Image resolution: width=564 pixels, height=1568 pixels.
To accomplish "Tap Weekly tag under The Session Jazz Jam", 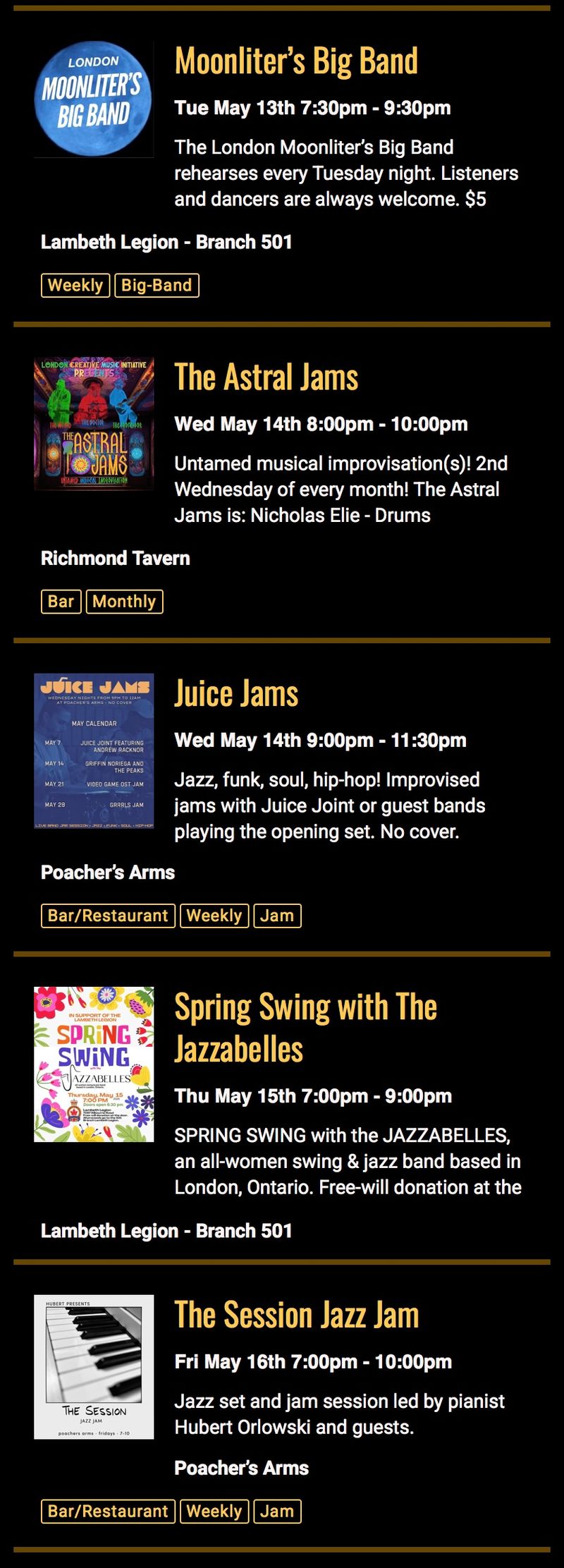I will coord(214,1511).
